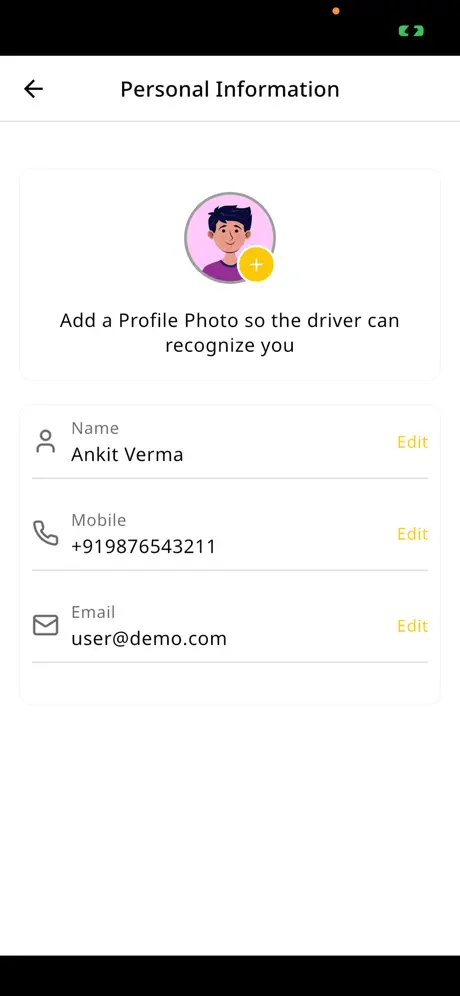Edit the Mobile number
Screen dimensions: 460x996
[412, 534]
